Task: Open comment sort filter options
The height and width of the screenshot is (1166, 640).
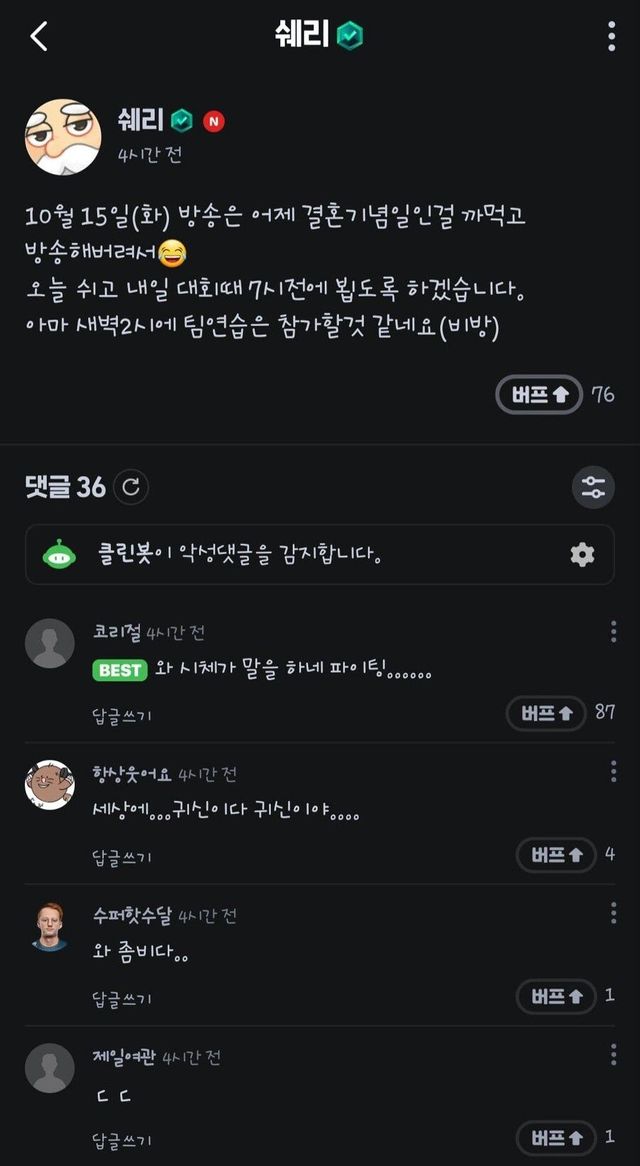Action: tap(593, 487)
